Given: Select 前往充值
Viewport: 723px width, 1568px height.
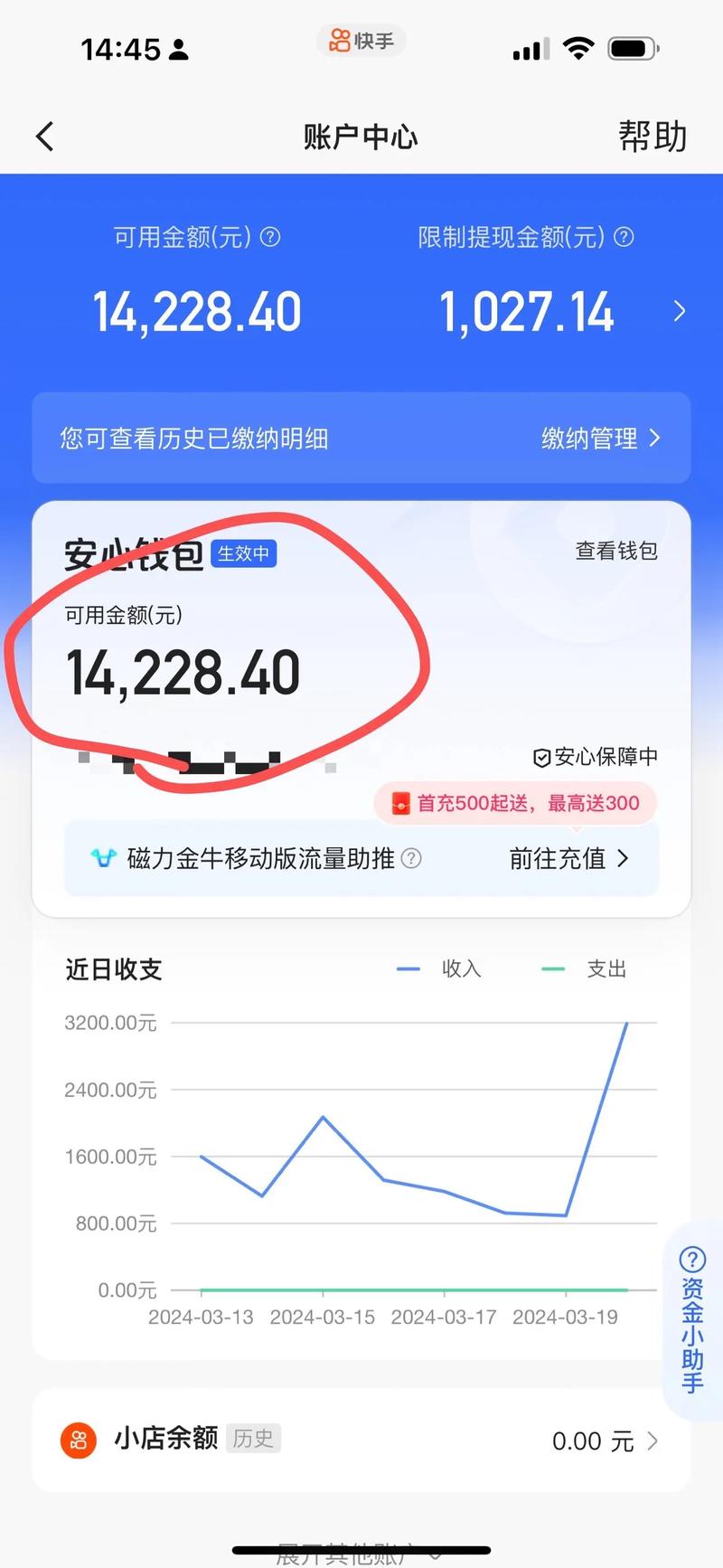Looking at the screenshot, I should (x=568, y=858).
